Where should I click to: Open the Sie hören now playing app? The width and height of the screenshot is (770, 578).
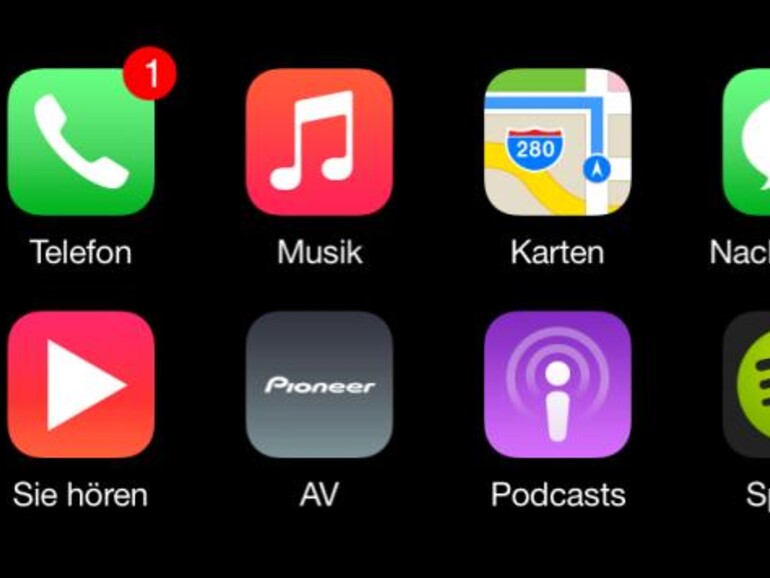click(80, 384)
